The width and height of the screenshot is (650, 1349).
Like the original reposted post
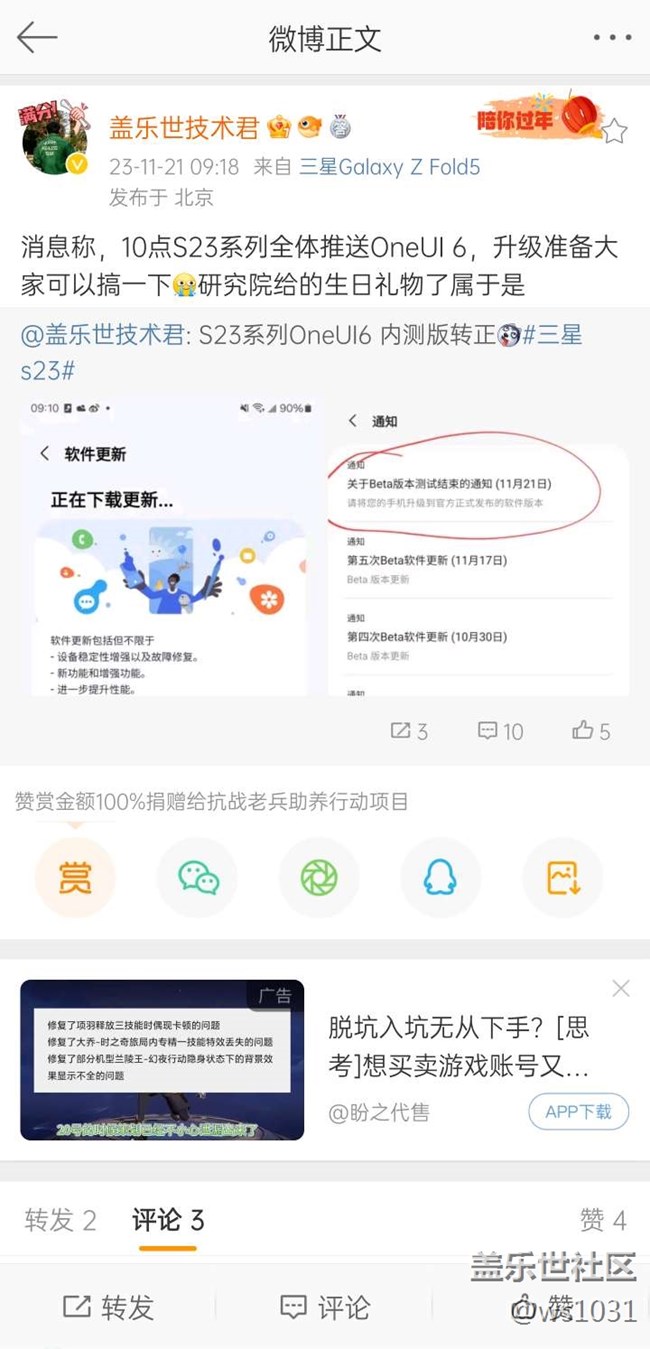[x=591, y=731]
